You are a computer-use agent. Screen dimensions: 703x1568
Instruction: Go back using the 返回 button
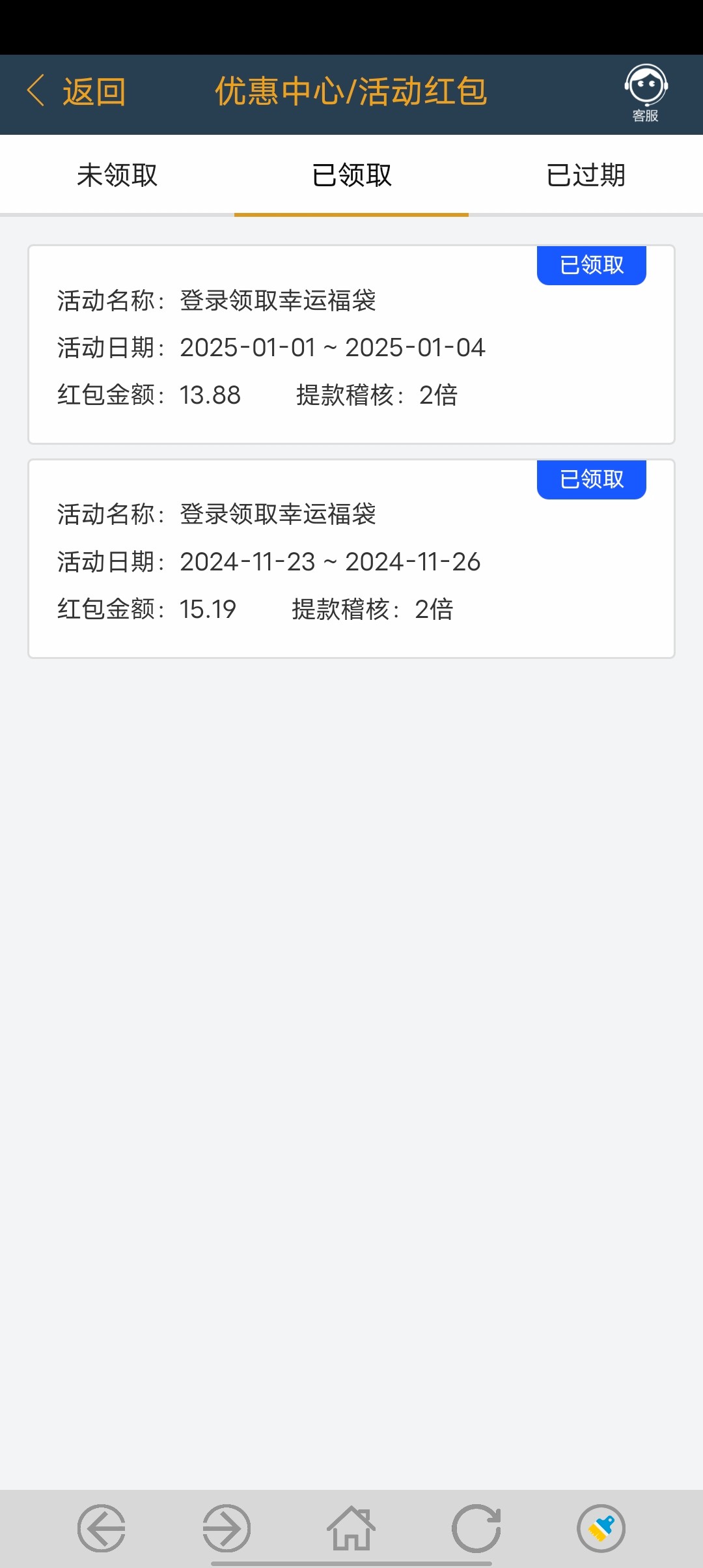click(x=76, y=91)
